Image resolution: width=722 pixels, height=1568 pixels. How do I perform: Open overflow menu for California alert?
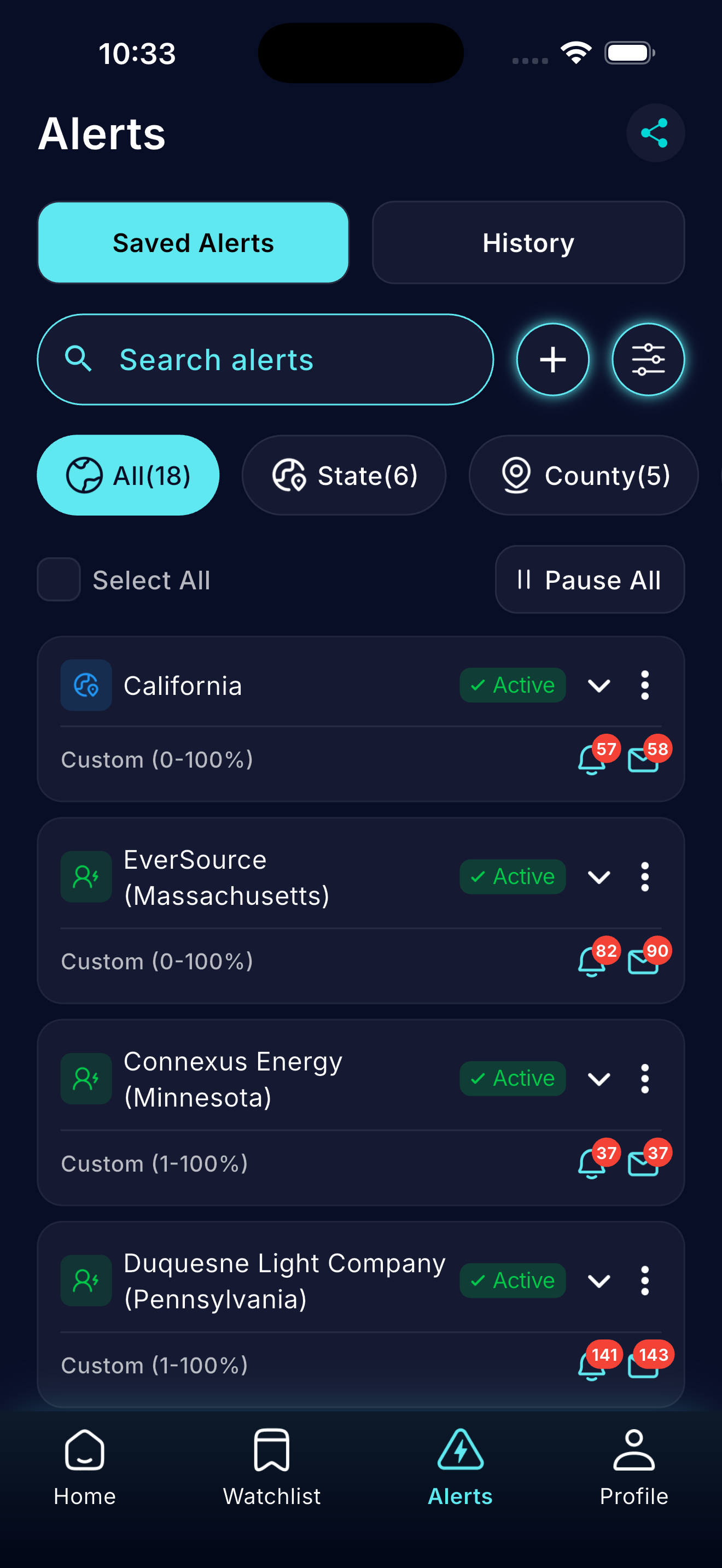(x=645, y=686)
